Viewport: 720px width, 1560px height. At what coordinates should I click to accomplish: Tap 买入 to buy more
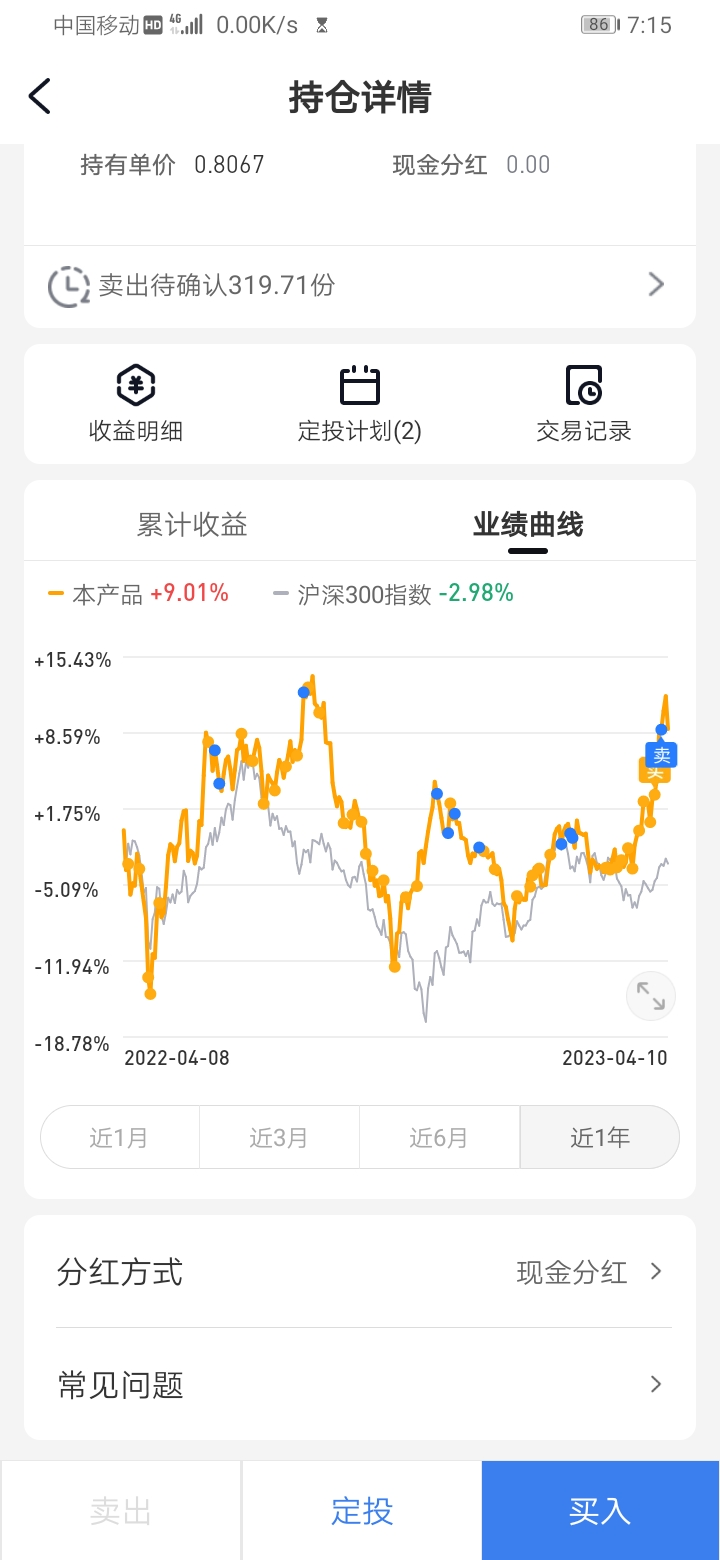coord(600,1510)
